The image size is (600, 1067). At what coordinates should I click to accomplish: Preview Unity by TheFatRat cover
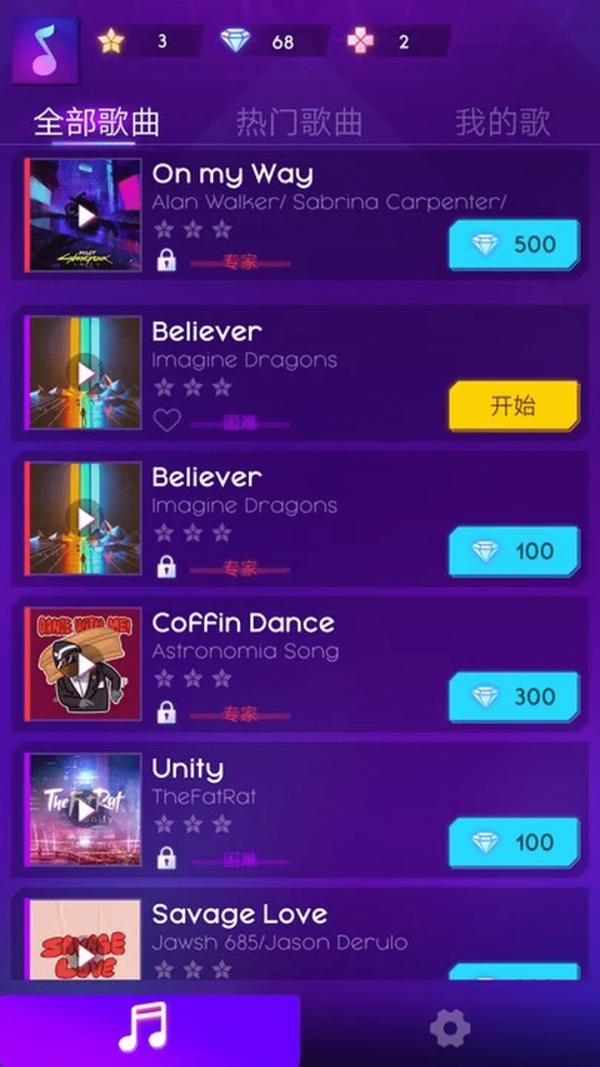pos(85,810)
